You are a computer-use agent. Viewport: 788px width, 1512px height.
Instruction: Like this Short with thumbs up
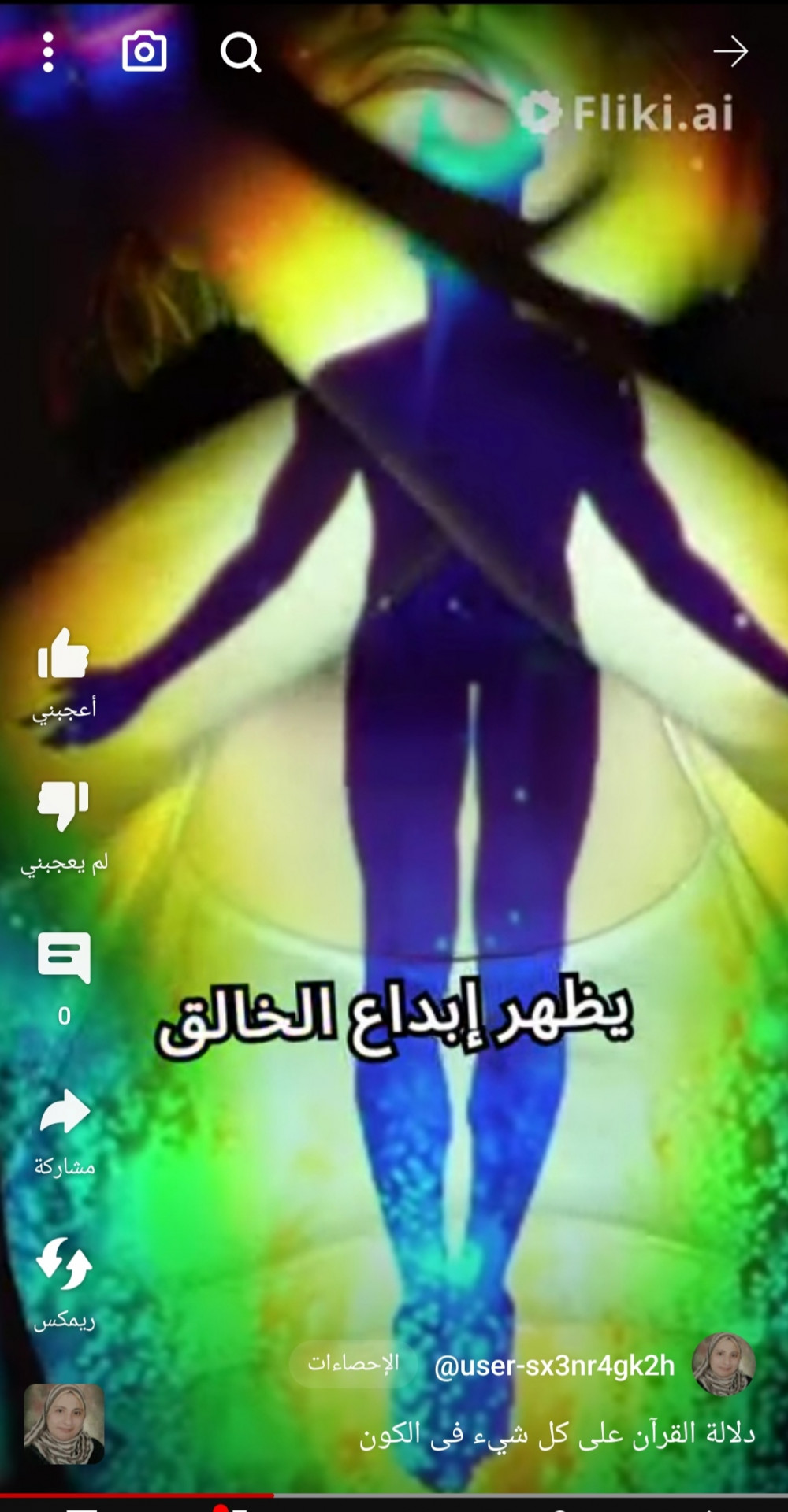63,655
